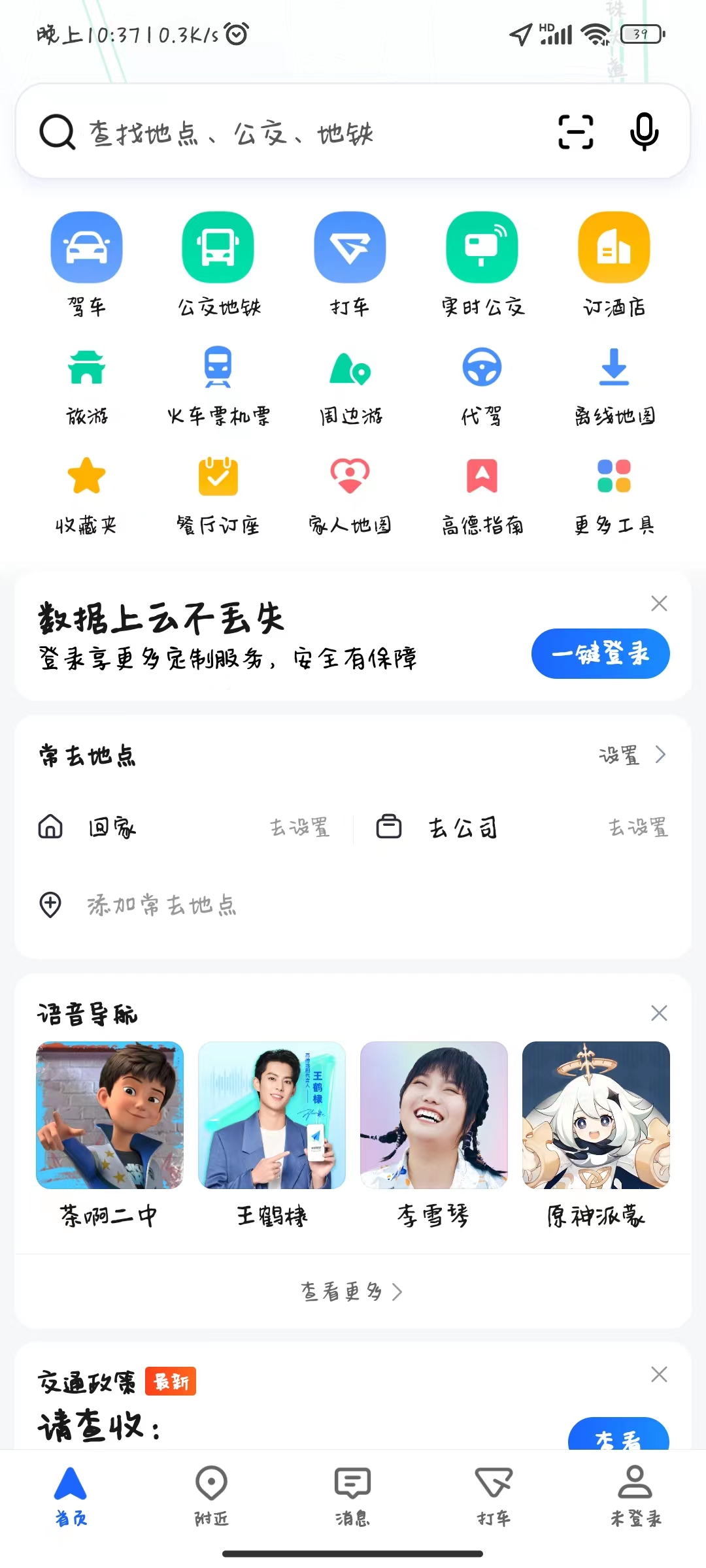Viewport: 706px width, 1568px height.
Task: Close the 语音导航 card
Action: 659,1013
